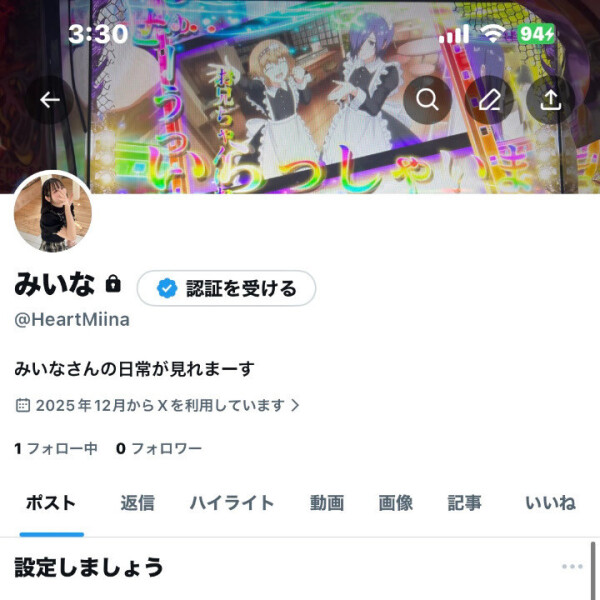
Task: Go back using the arrow icon
Action: [49, 100]
